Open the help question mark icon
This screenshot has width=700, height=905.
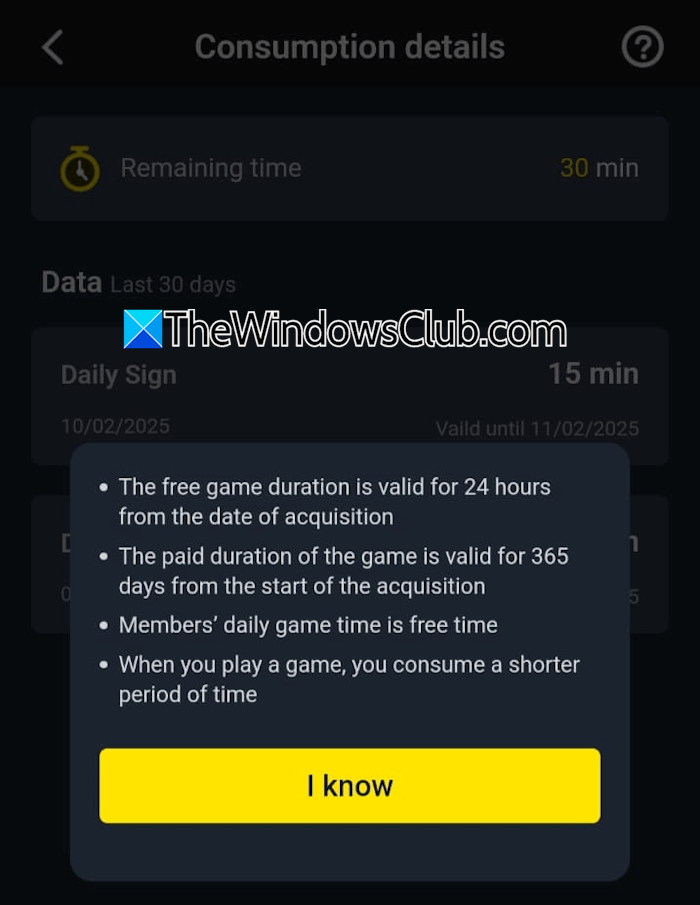click(642, 47)
